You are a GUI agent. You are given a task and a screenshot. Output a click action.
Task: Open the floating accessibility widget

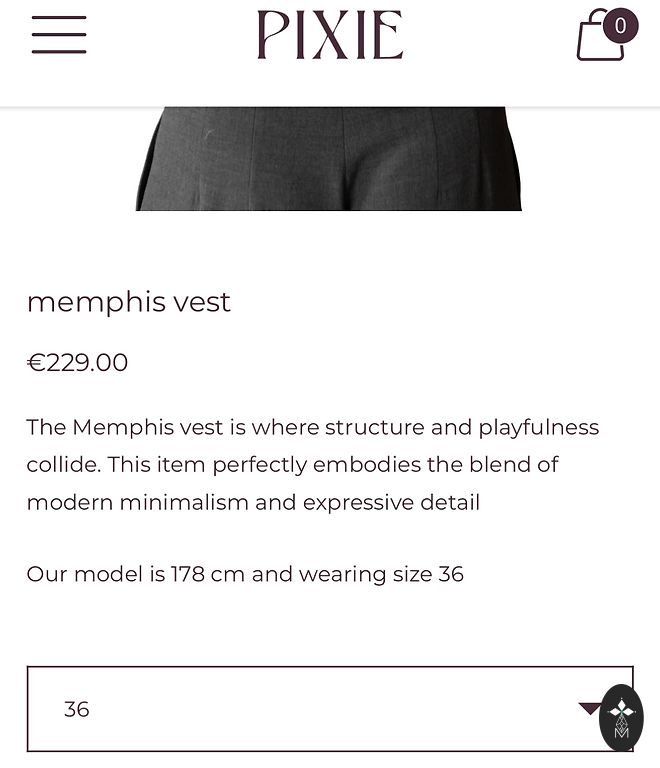pos(621,717)
